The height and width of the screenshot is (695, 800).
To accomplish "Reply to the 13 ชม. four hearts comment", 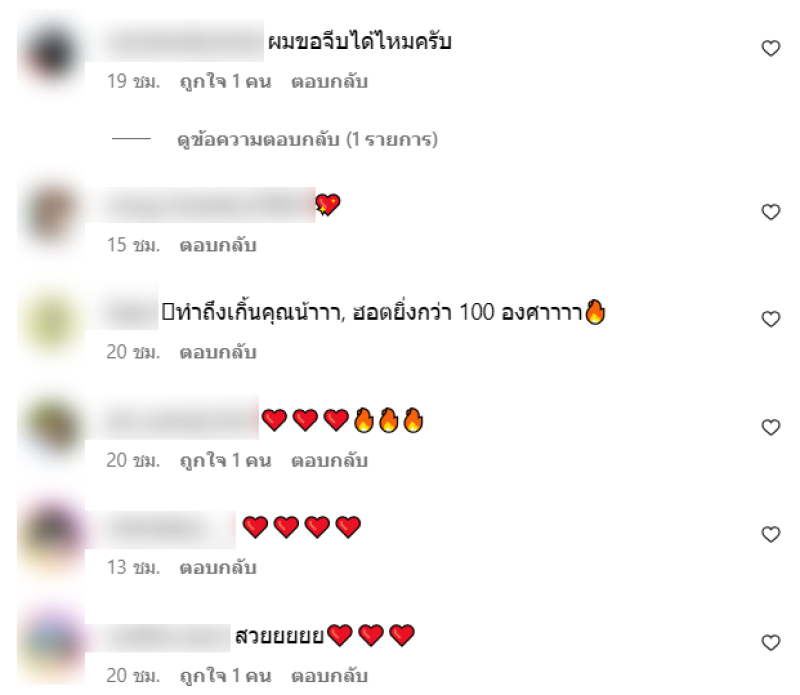I will (218, 568).
